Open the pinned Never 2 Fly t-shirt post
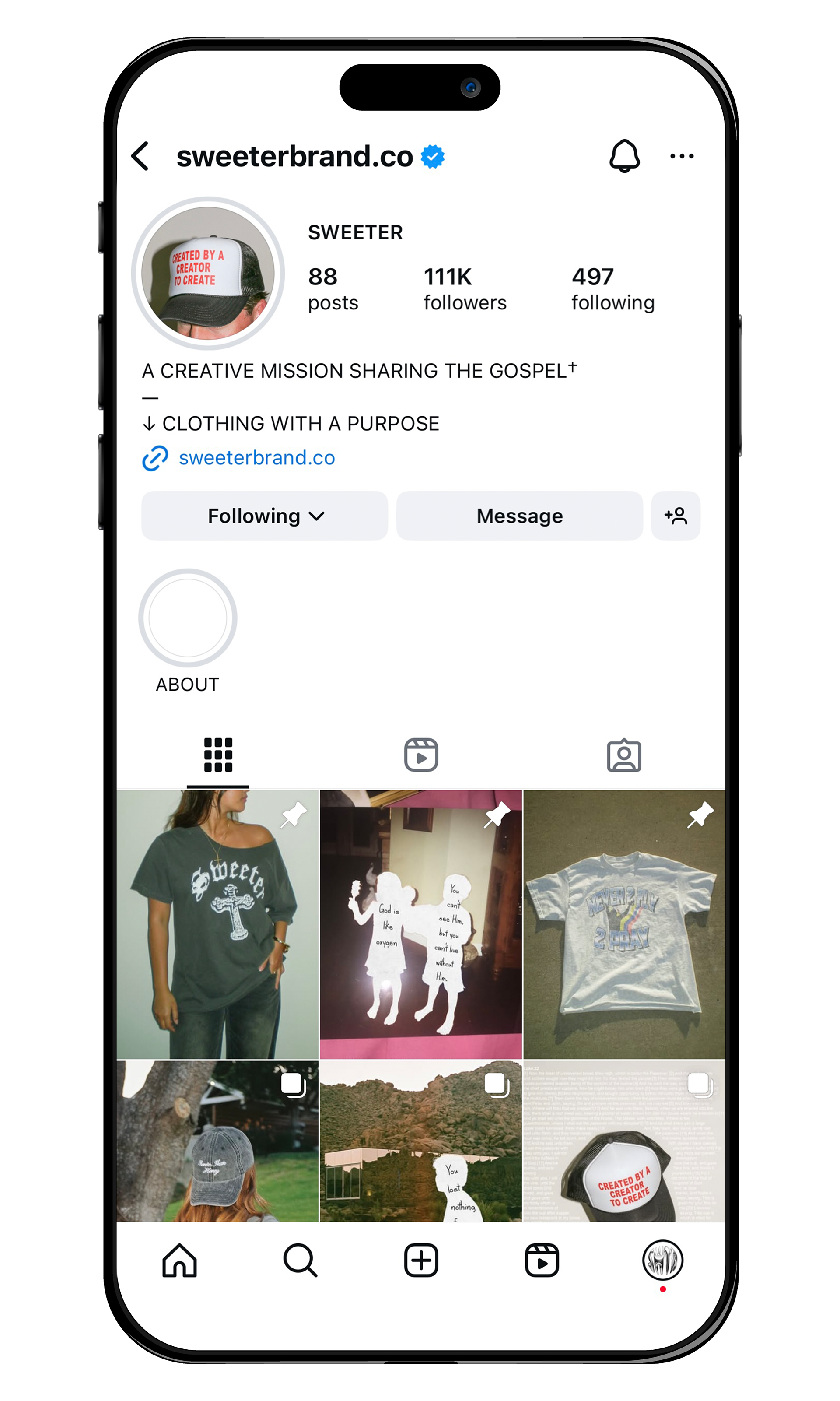The width and height of the screenshot is (840, 1401). [x=624, y=924]
